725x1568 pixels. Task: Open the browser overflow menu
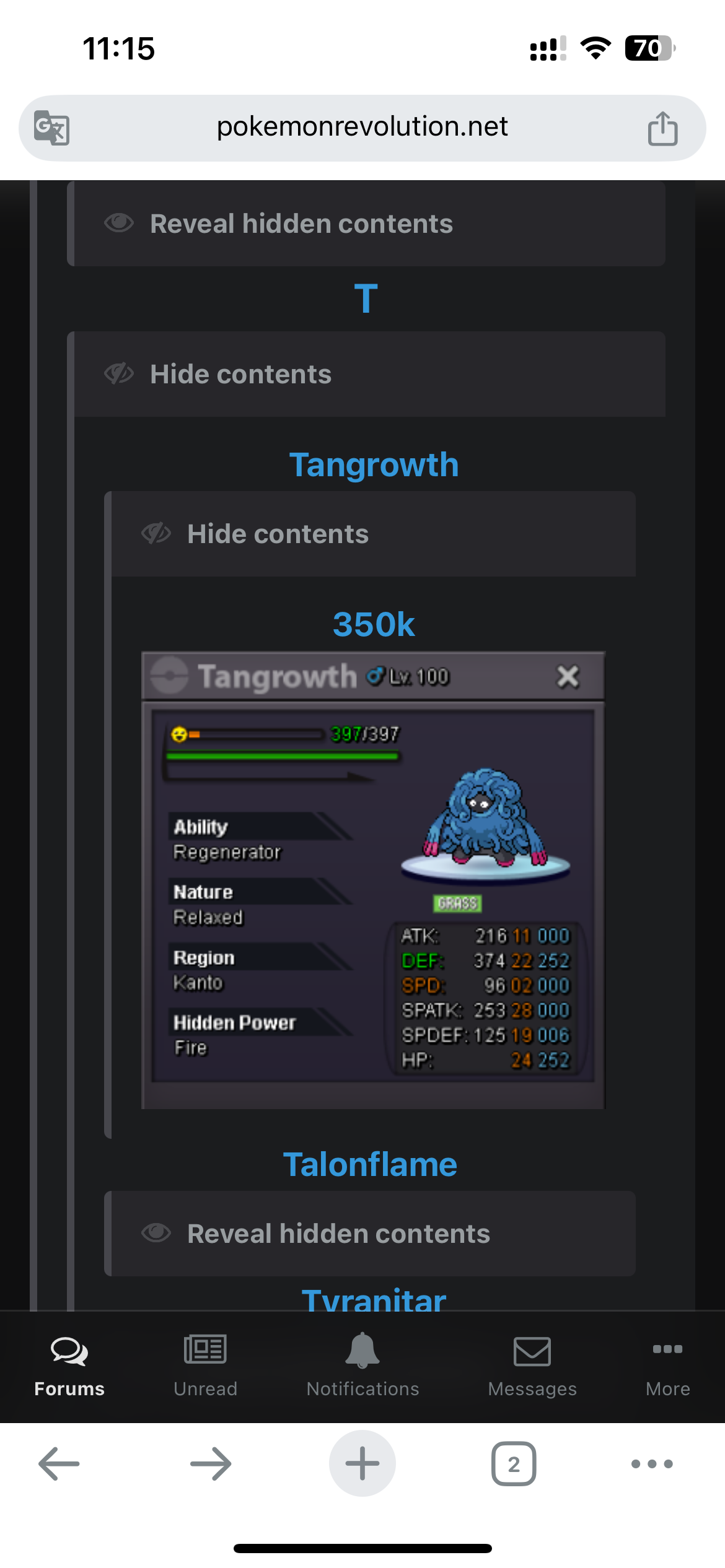coord(652,1464)
